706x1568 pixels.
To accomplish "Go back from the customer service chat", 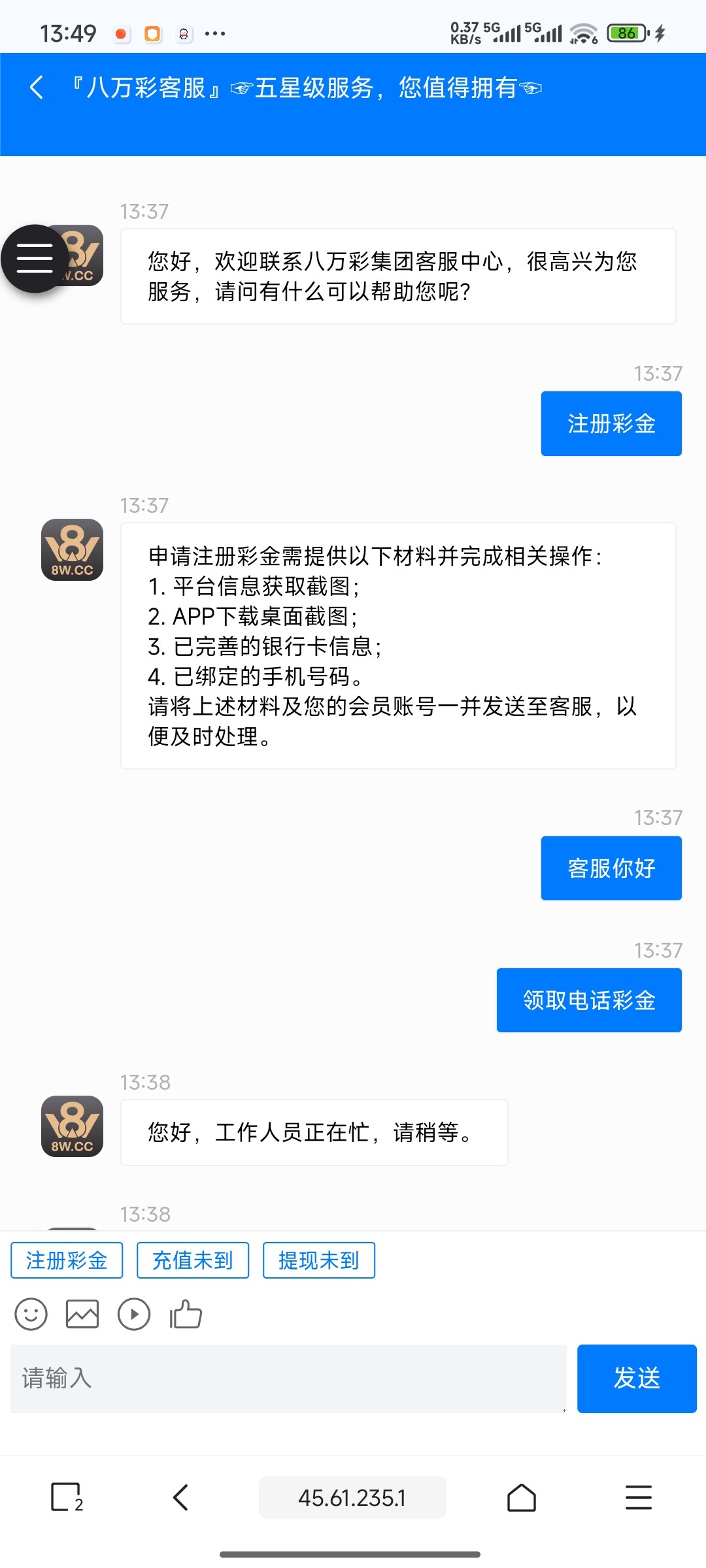I will pos(37,87).
